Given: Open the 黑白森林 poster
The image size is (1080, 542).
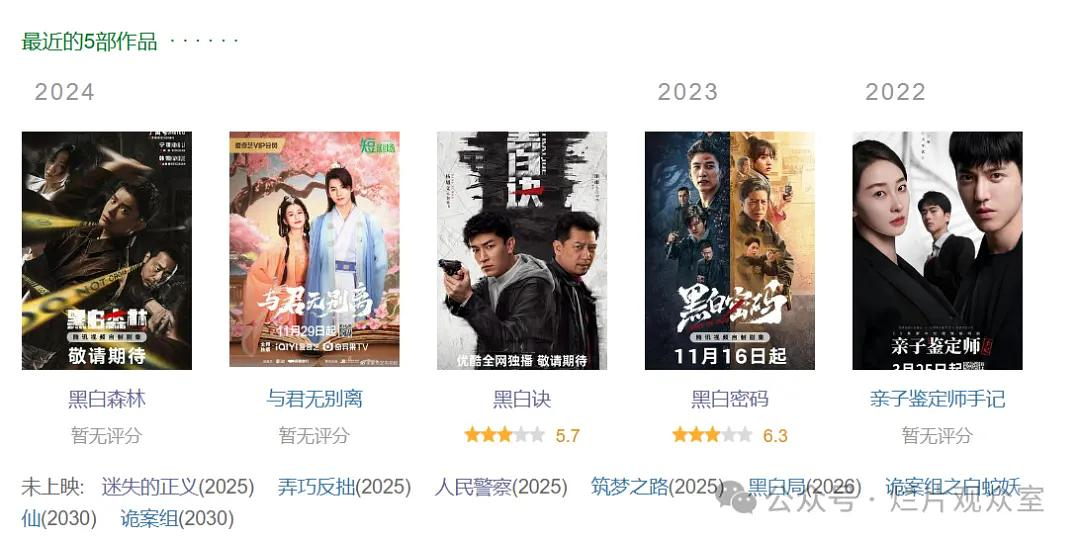Looking at the screenshot, I should coord(107,250).
